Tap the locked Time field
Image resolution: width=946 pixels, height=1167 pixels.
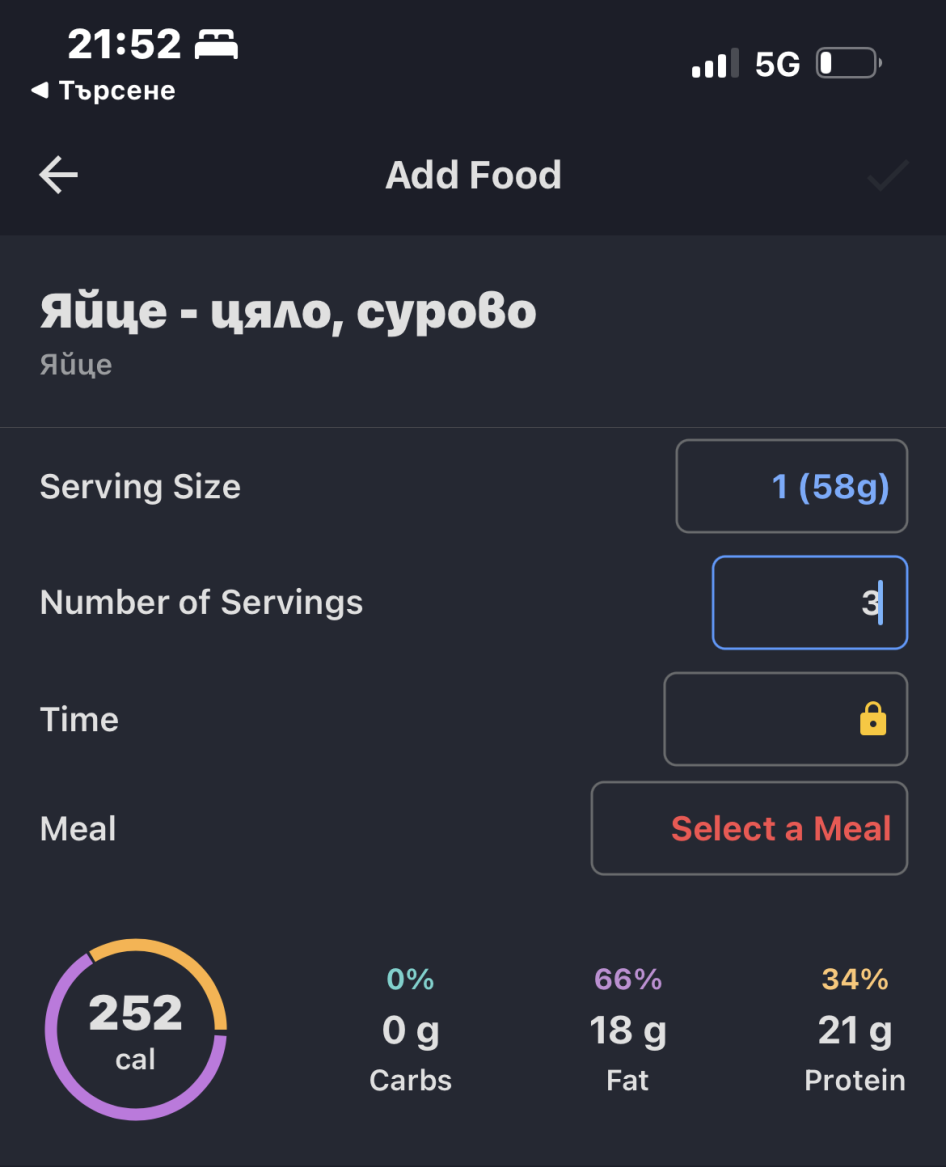(x=785, y=719)
